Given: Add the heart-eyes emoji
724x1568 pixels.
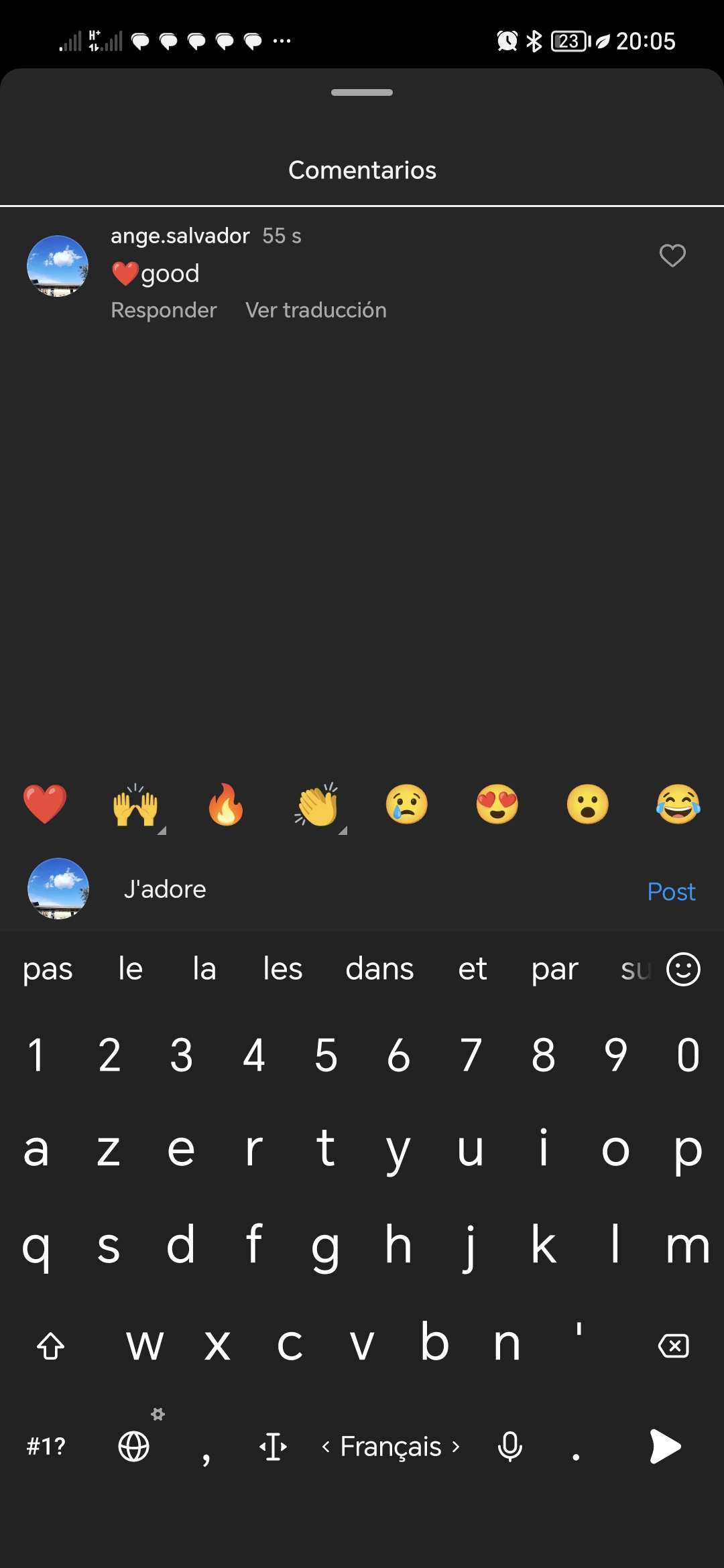Looking at the screenshot, I should (x=497, y=804).
